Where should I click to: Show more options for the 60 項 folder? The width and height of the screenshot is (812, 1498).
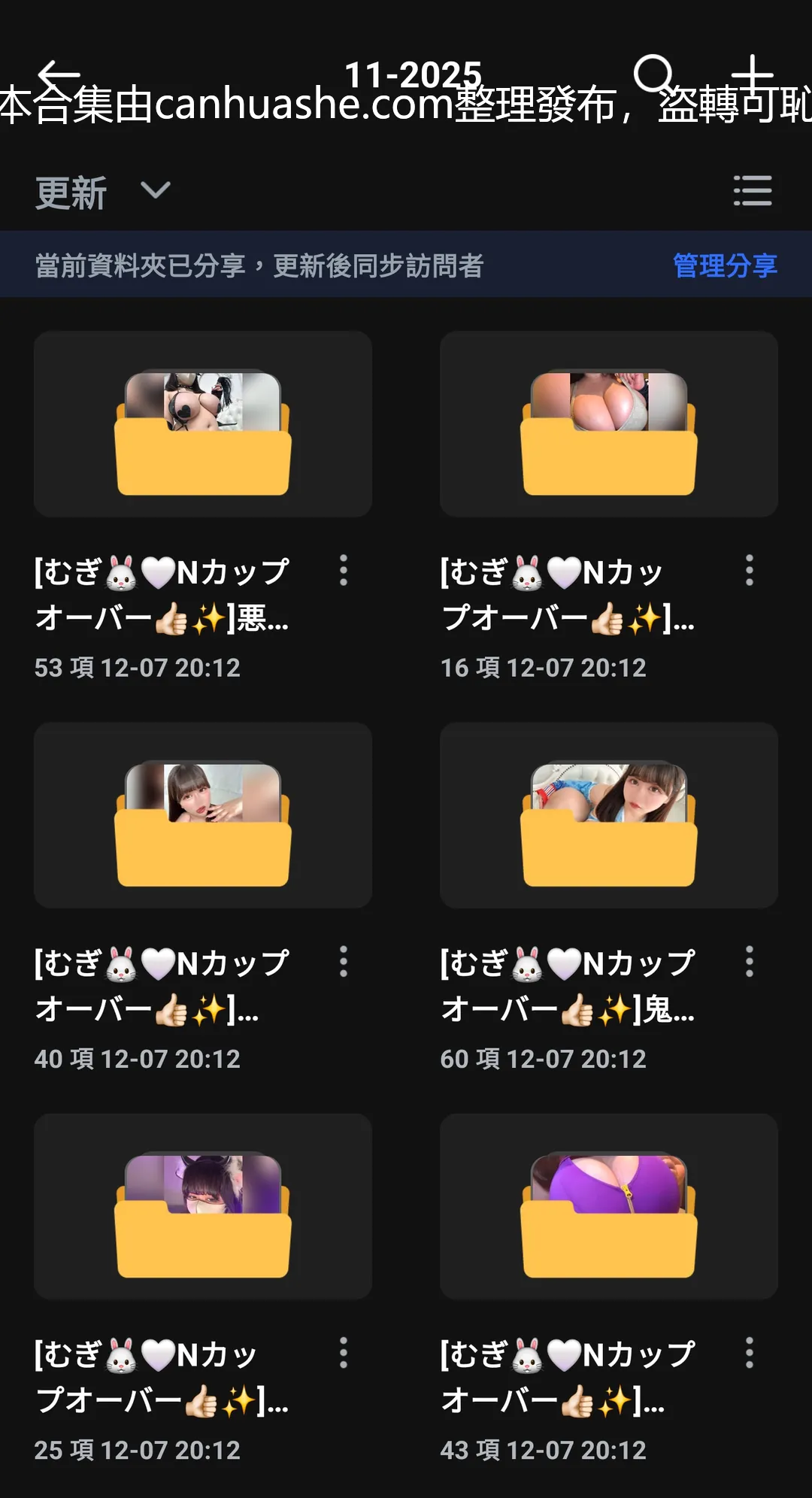click(750, 962)
